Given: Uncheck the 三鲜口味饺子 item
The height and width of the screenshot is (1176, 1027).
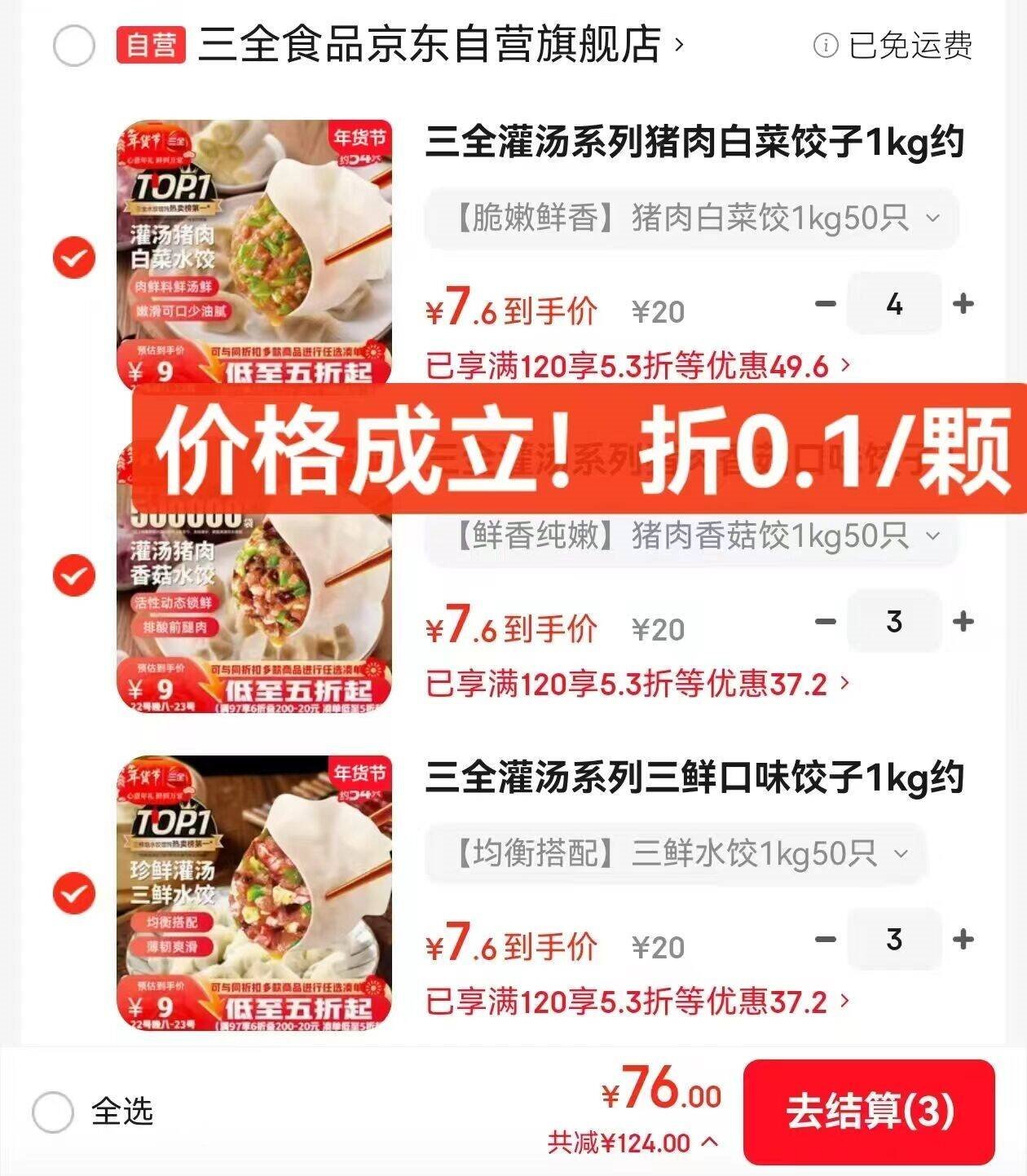Looking at the screenshot, I should pos(74,893).
